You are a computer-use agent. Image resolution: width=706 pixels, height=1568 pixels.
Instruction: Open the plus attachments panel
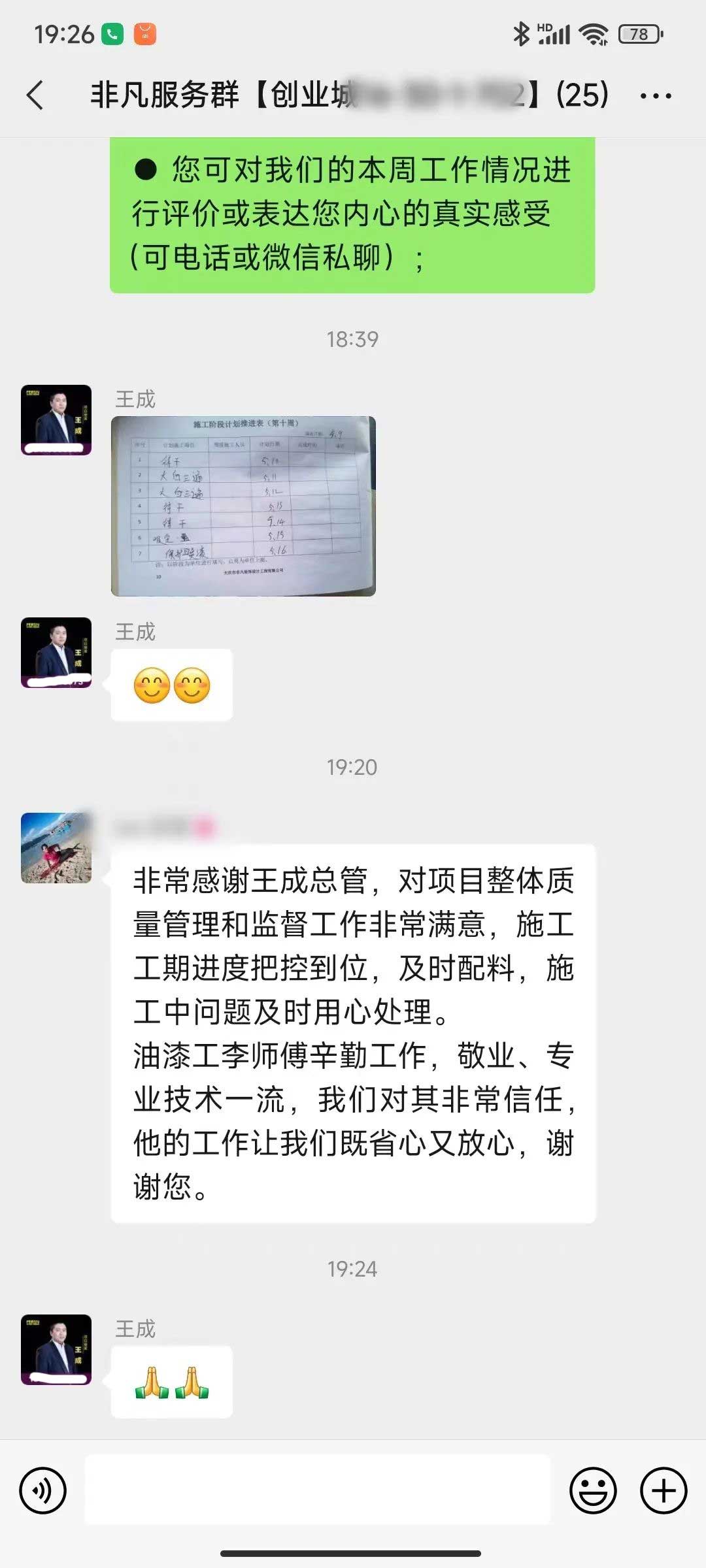pyautogui.click(x=663, y=1490)
